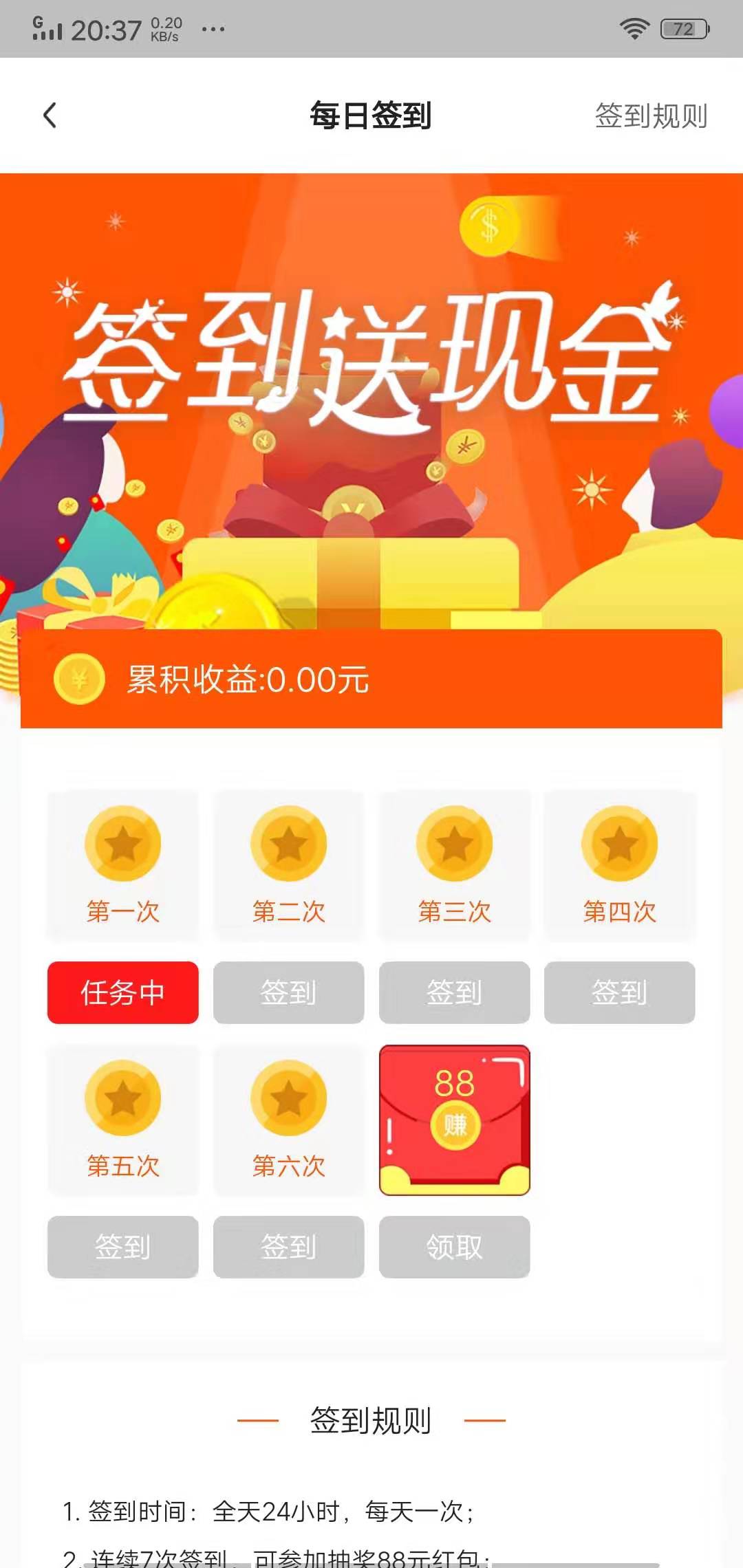This screenshot has width=743, height=1568.
Task: Tap the 每日签到 title text
Action: pyautogui.click(x=371, y=116)
